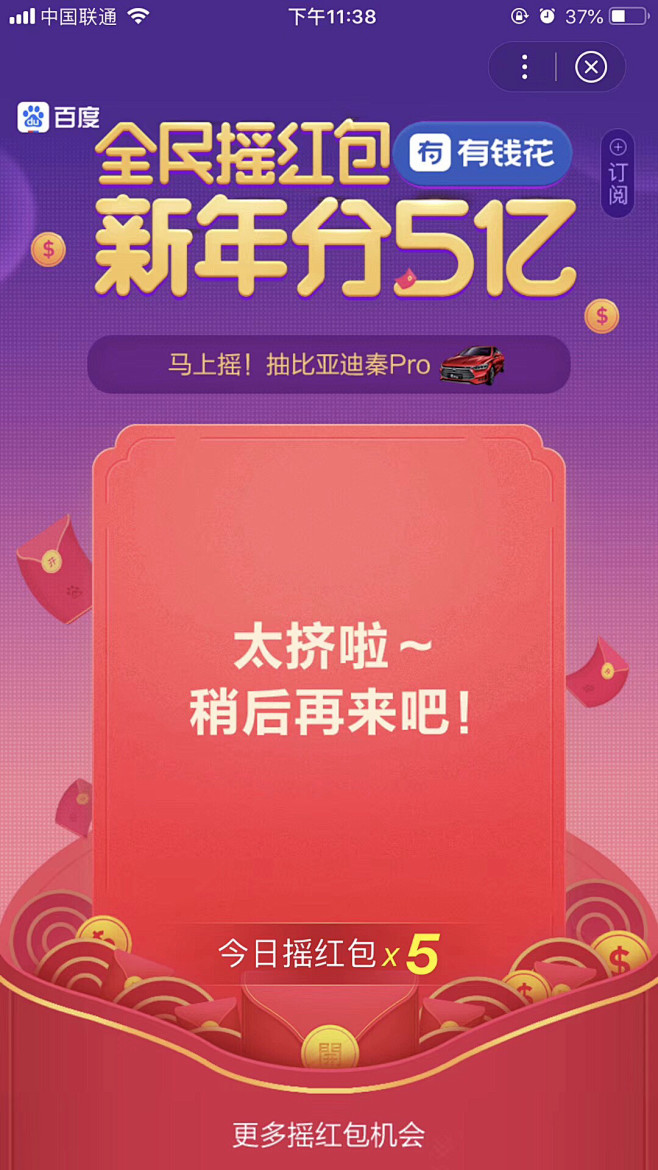Close the mini program with the X button

click(x=591, y=67)
